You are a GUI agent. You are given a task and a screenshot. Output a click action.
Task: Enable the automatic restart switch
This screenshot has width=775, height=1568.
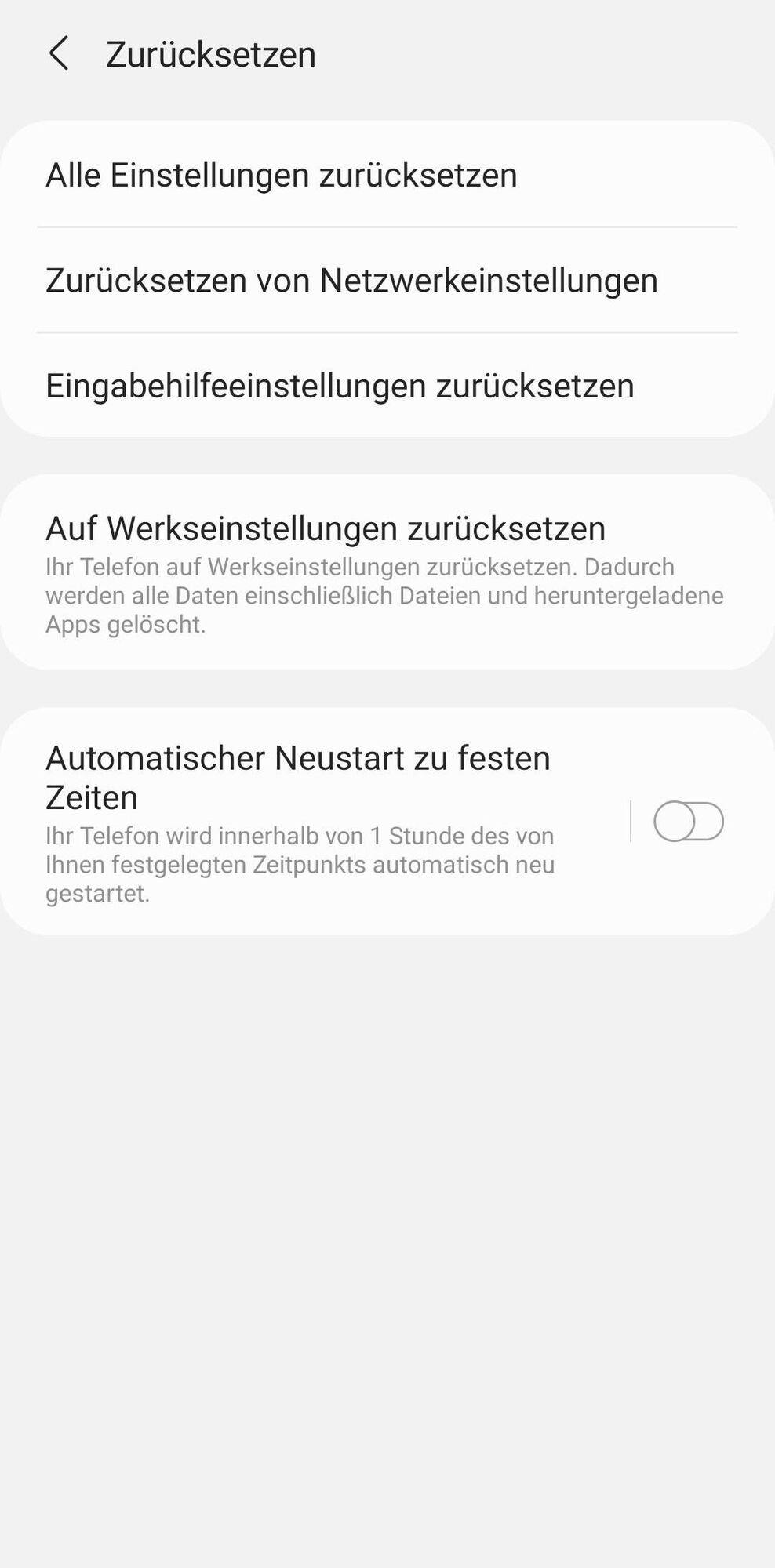coord(688,822)
